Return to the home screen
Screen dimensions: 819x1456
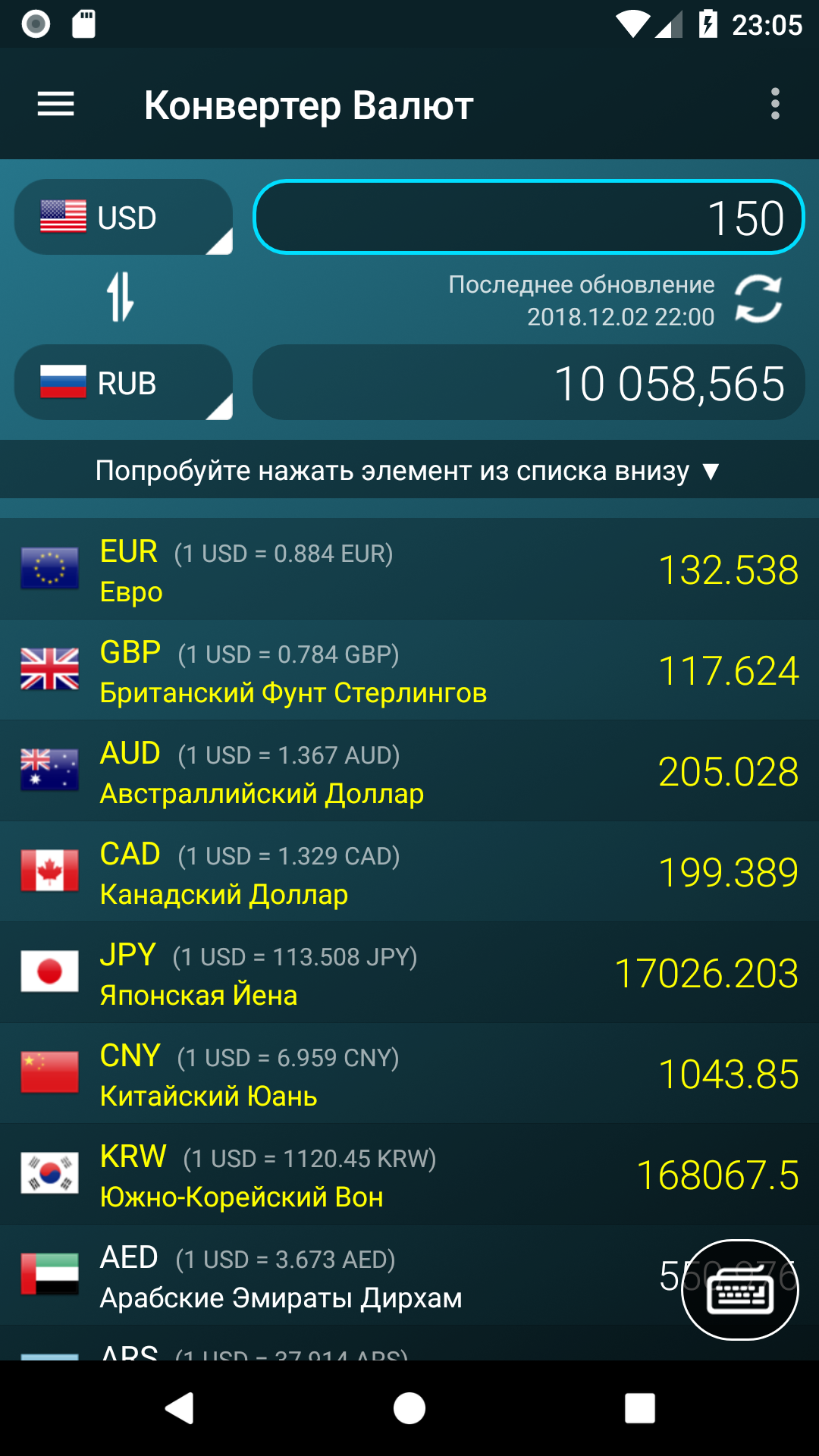(409, 1408)
